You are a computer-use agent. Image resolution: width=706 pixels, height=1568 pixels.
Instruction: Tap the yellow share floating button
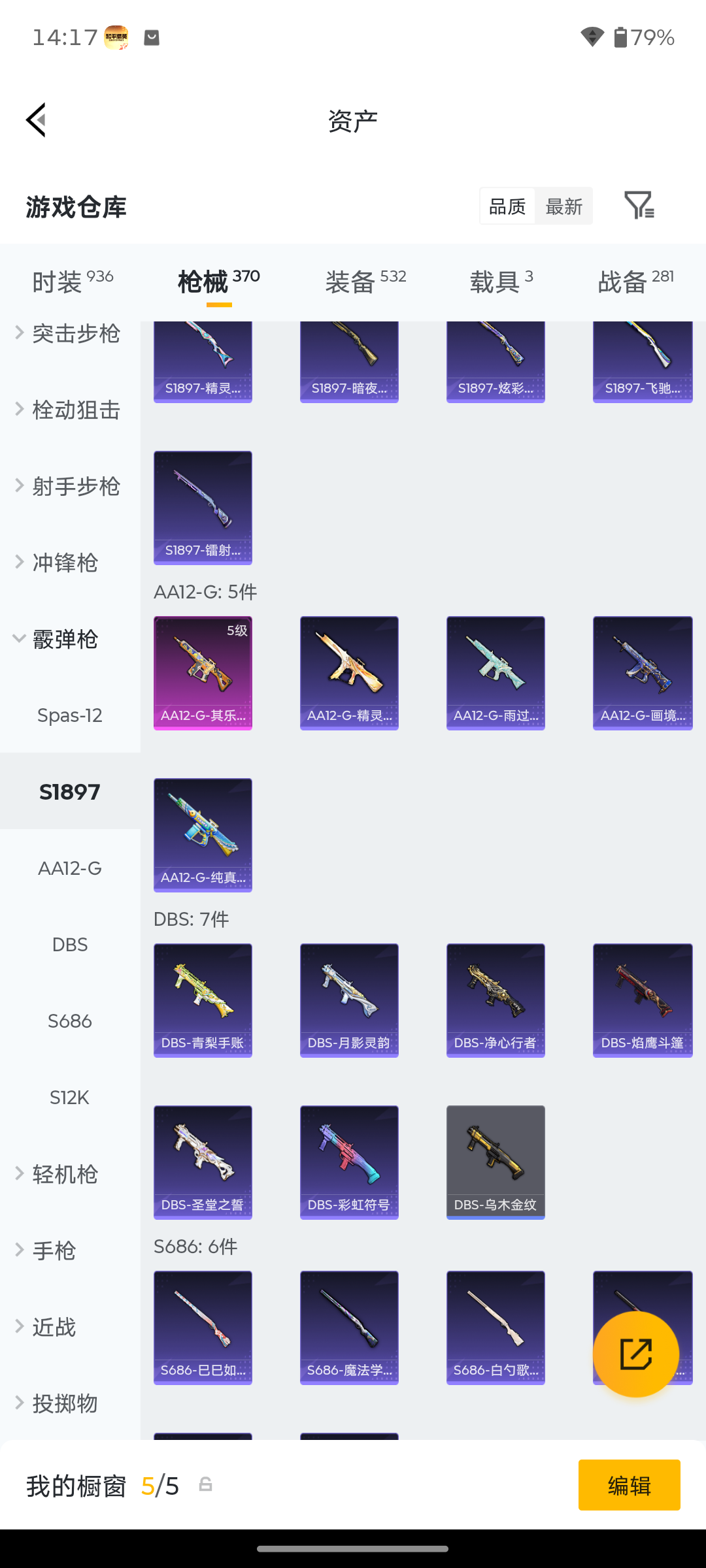(636, 1354)
